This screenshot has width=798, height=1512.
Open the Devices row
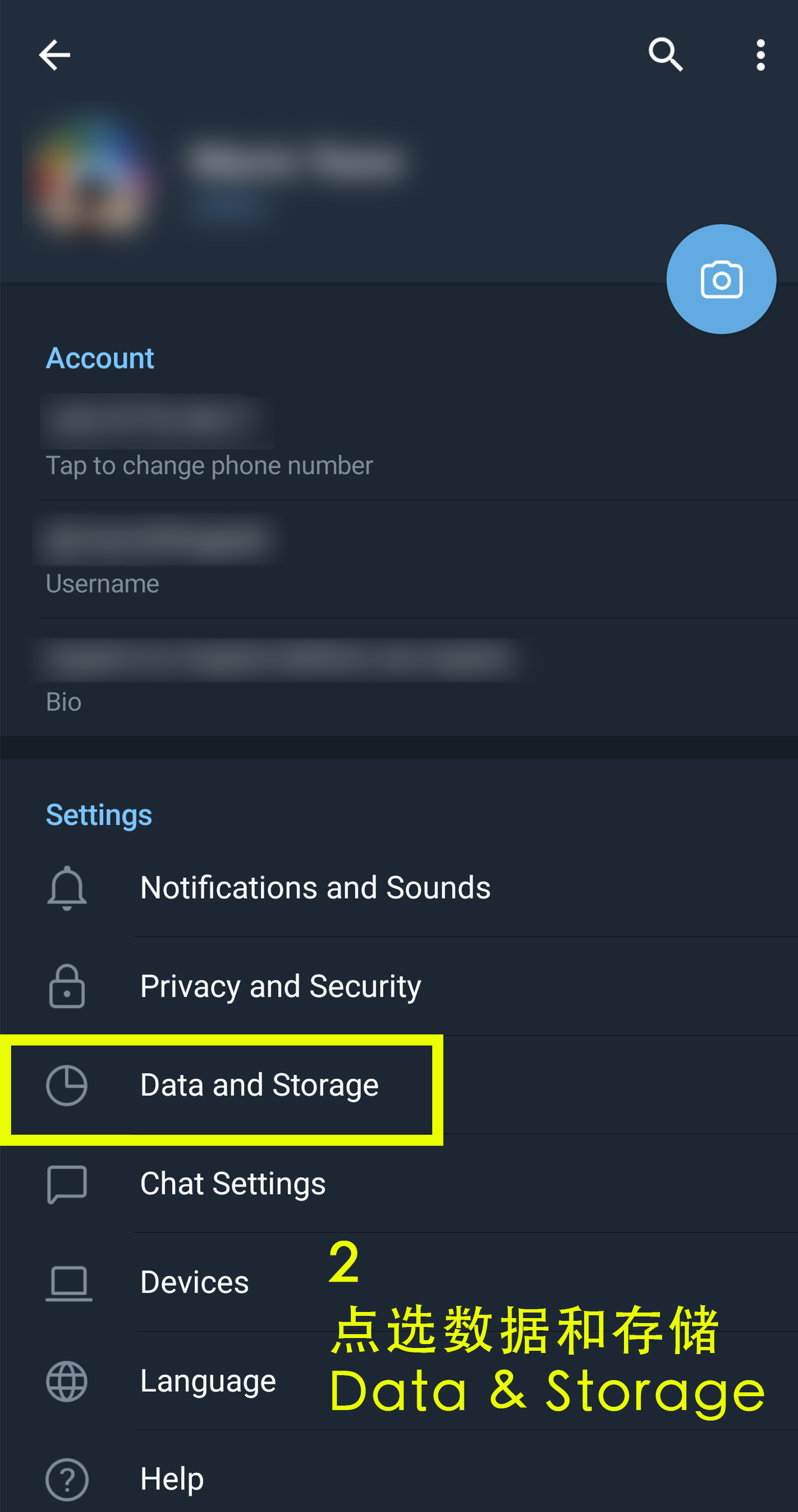[x=400, y=1282]
